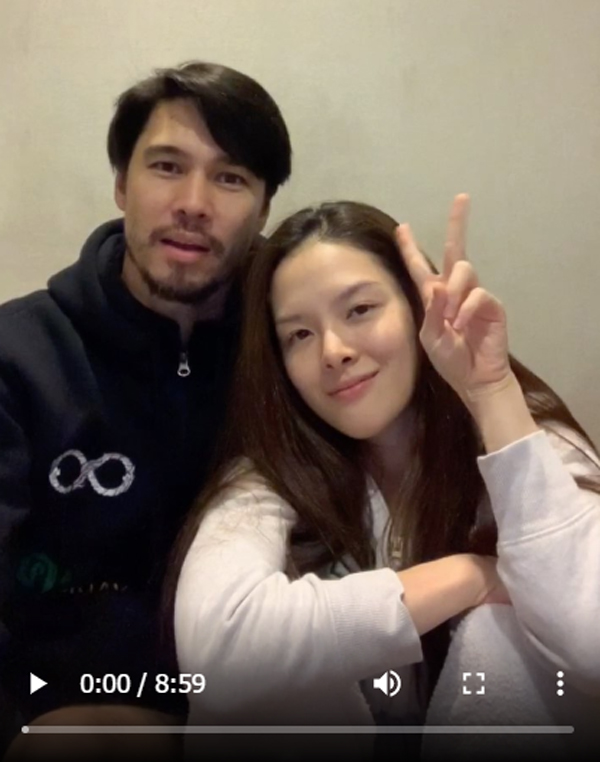Enter fullscreen mode
This screenshot has width=600, height=762.
click(473, 684)
